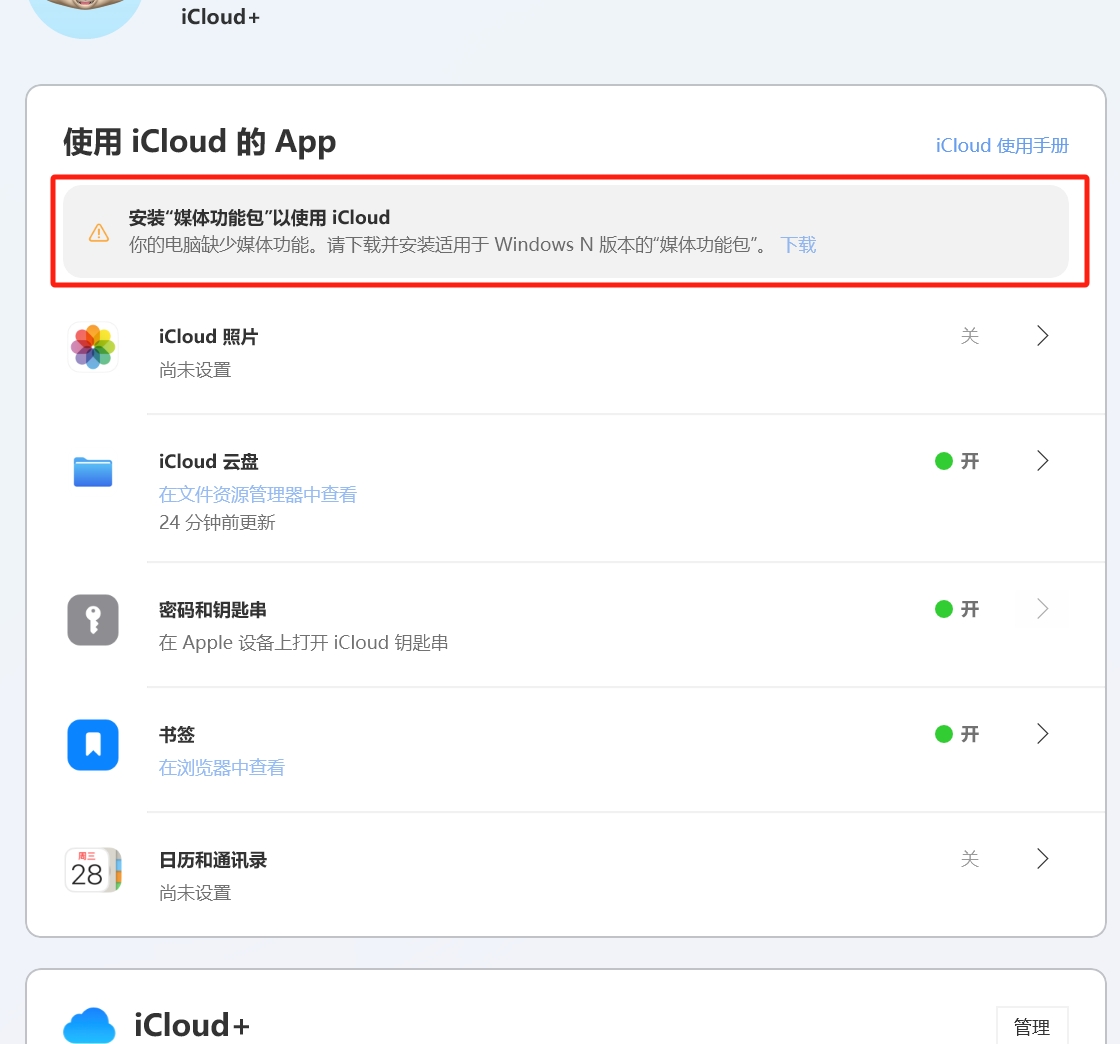Tap 在浏览器中查看 link
The width and height of the screenshot is (1120, 1044).
[x=222, y=767]
